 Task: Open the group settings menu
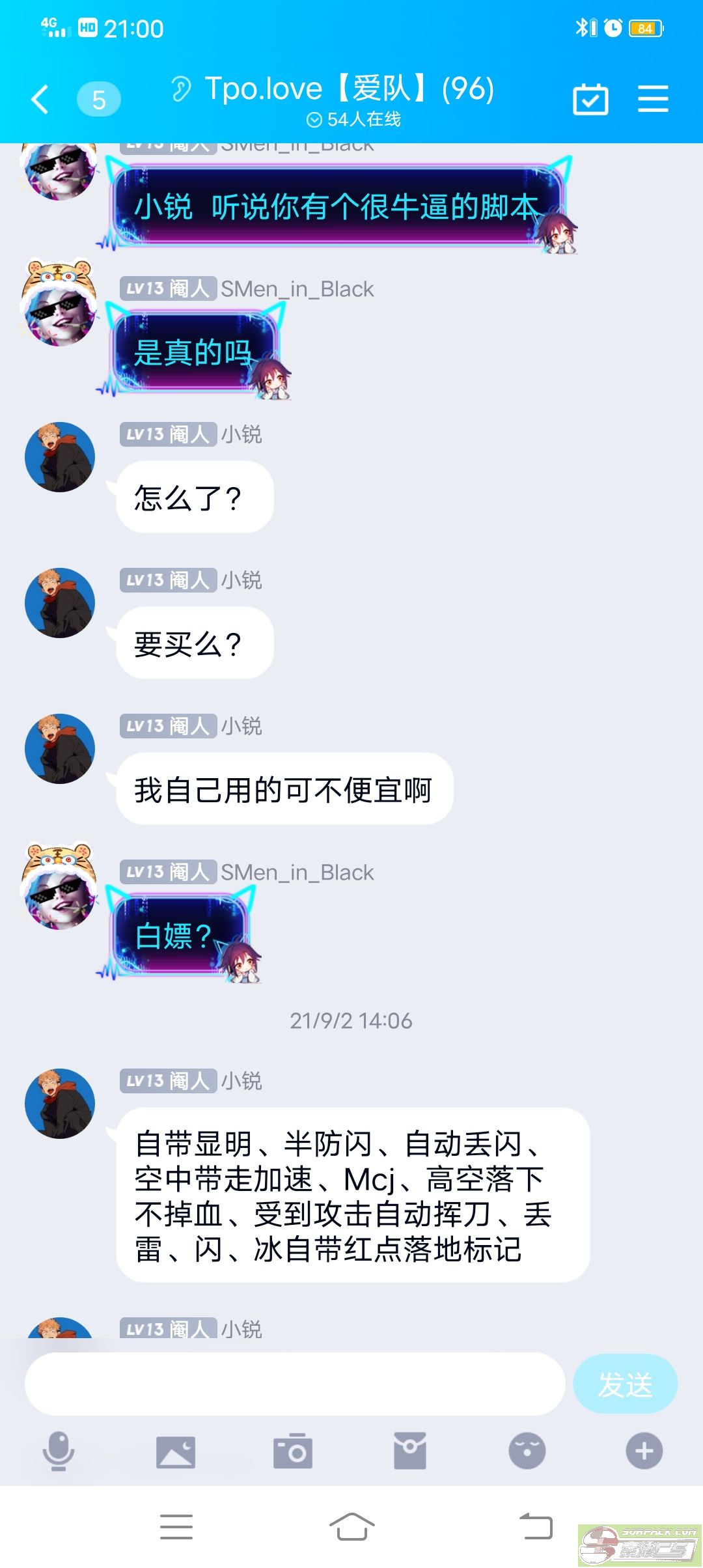click(x=653, y=99)
